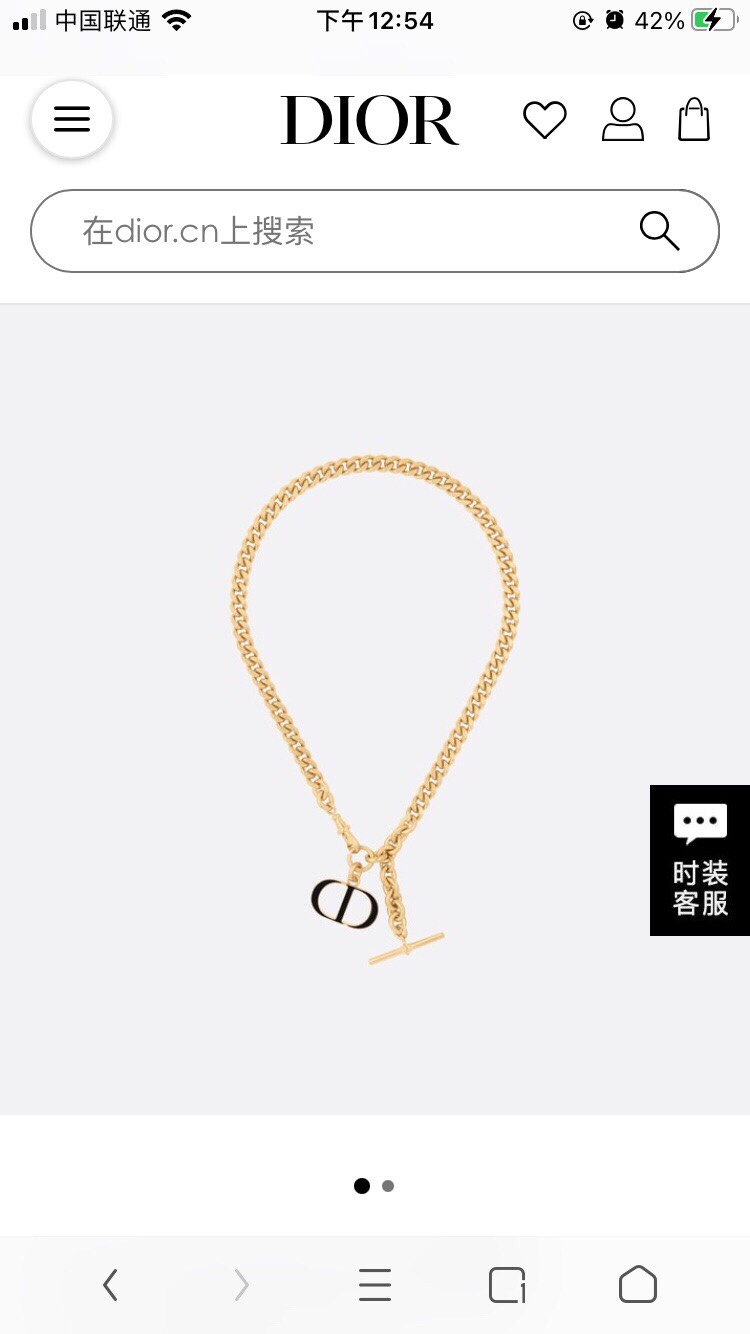This screenshot has height=1334, width=750.
Task: Tap the browser tabs icon
Action: pyautogui.click(x=506, y=1285)
